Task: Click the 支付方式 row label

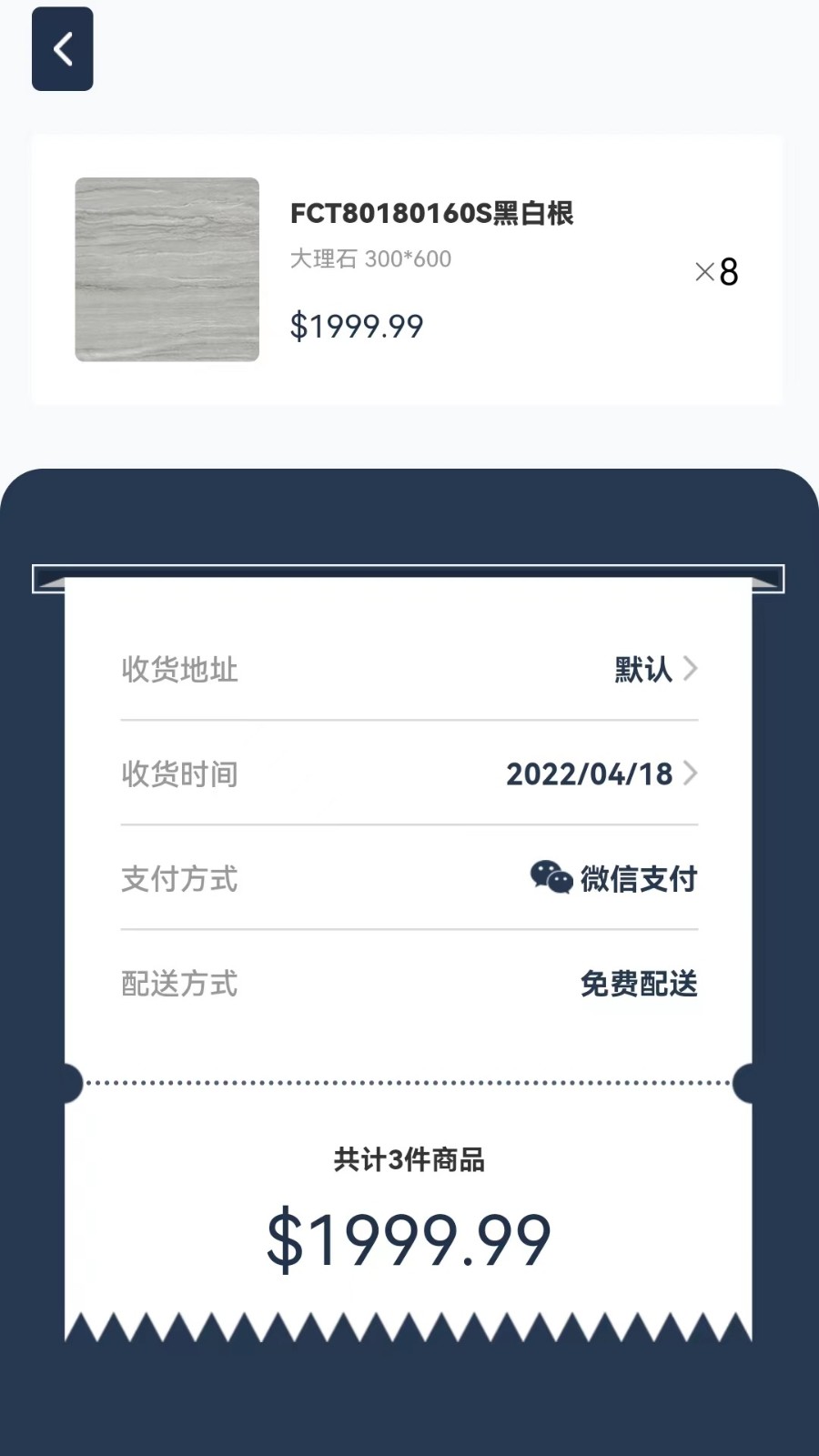Action: [179, 878]
